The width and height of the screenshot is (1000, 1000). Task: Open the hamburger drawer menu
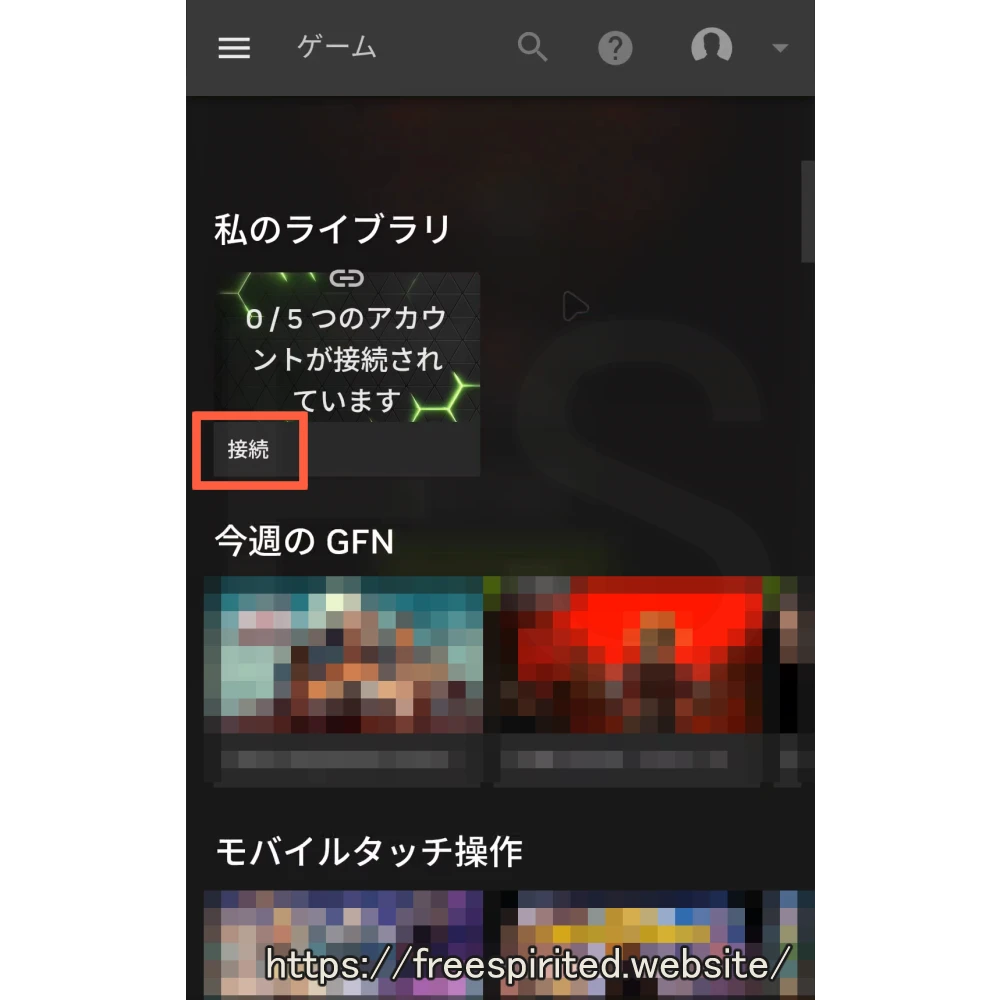234,48
